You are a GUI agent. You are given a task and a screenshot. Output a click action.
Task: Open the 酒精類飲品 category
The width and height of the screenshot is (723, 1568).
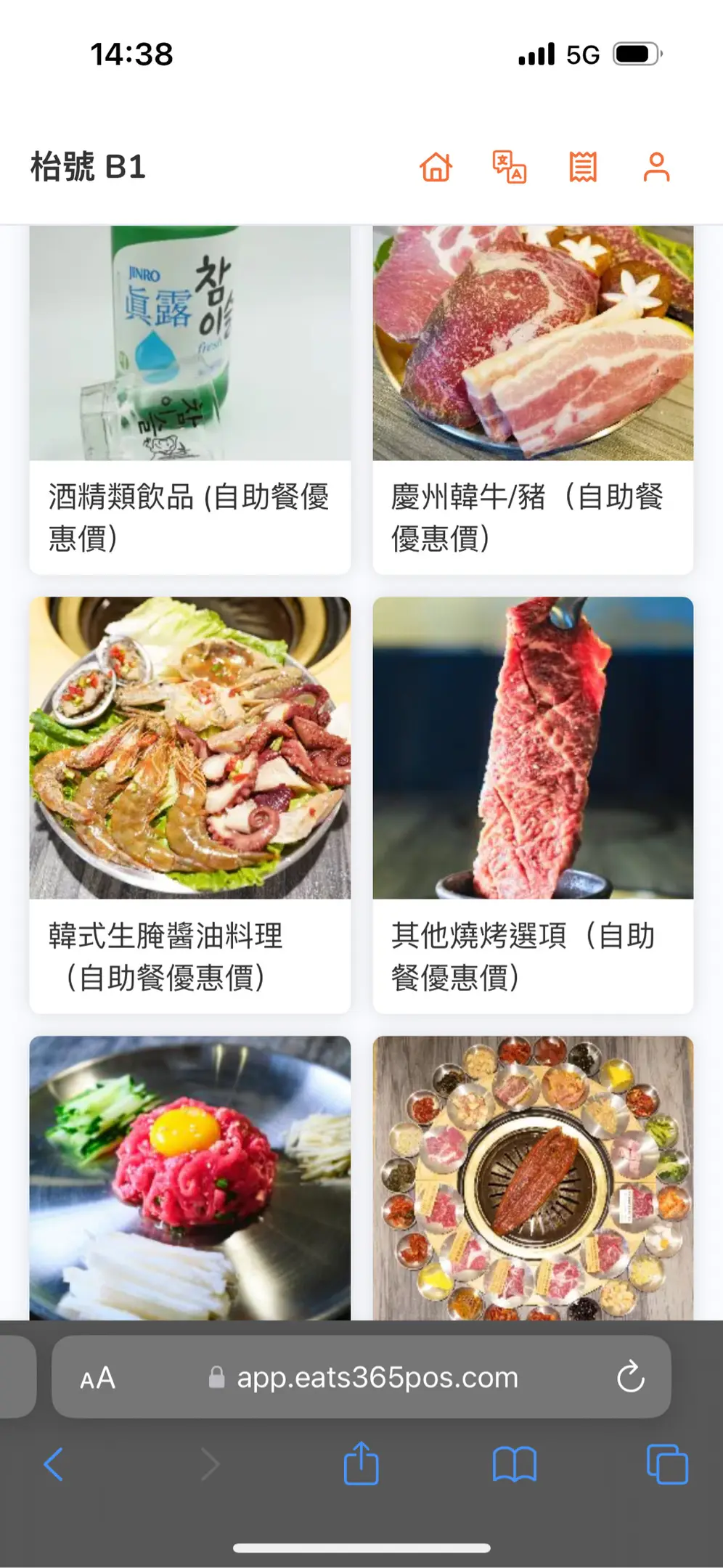point(189,399)
